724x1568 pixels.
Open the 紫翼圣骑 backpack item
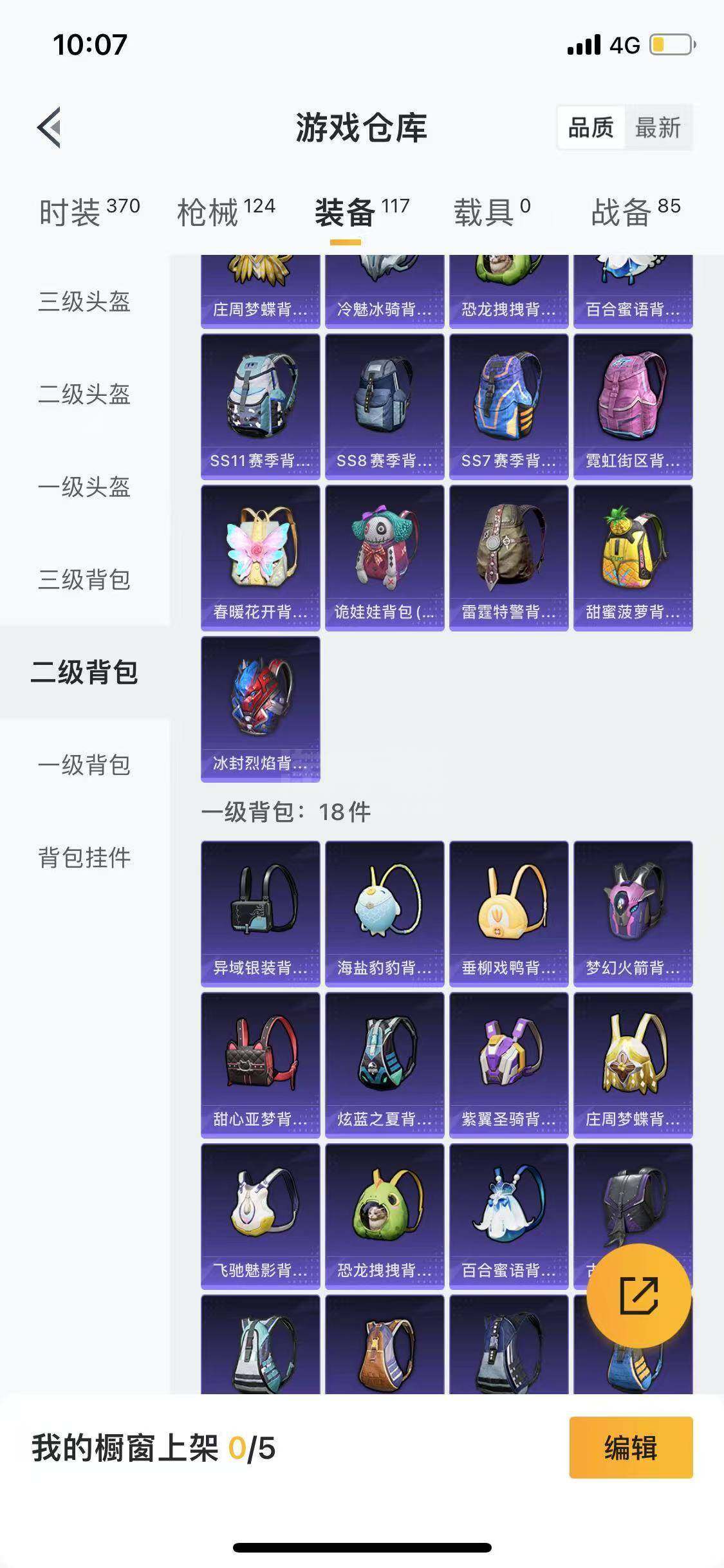[508, 1065]
